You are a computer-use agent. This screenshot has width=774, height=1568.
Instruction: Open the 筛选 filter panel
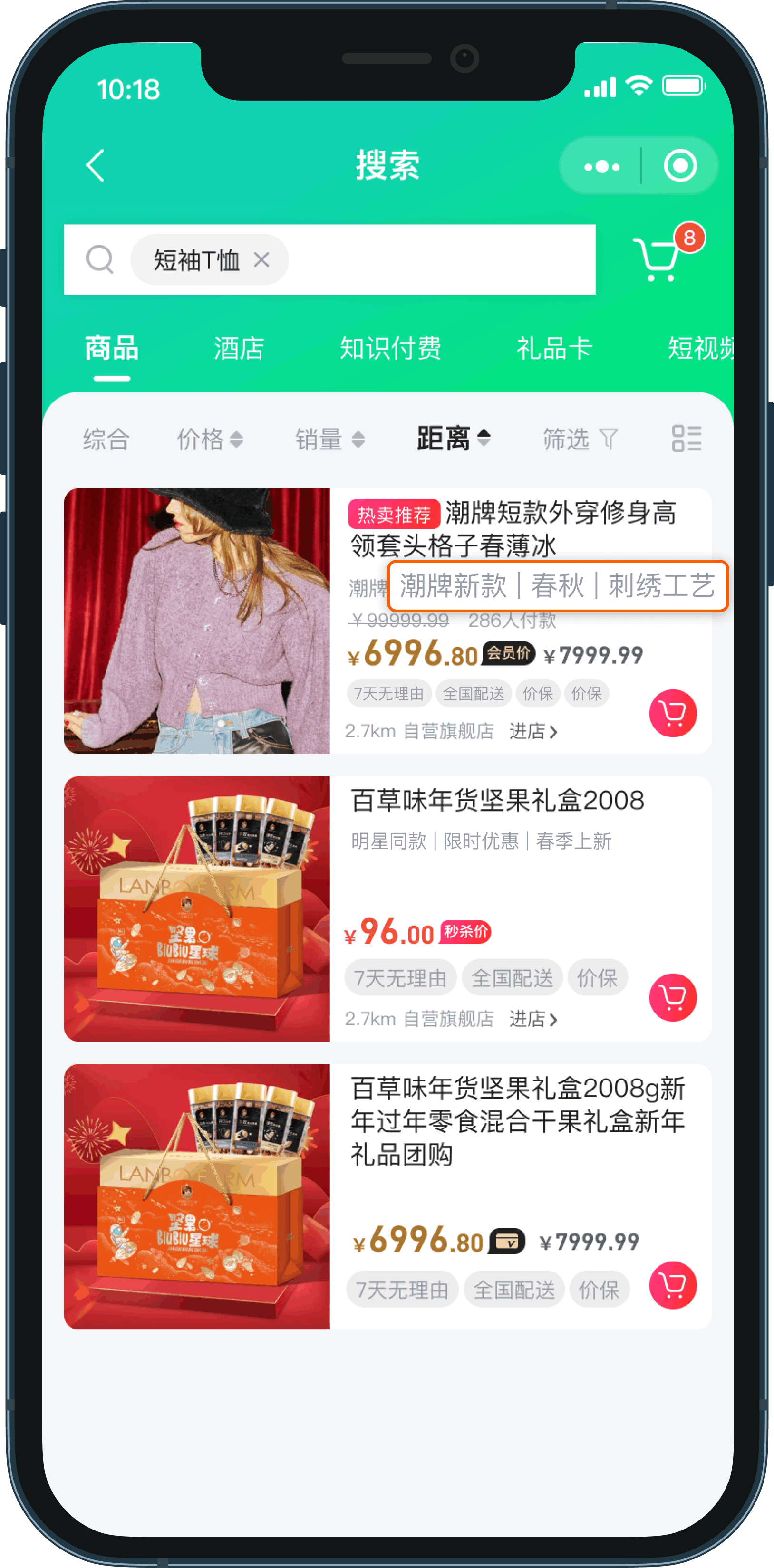[x=580, y=439]
